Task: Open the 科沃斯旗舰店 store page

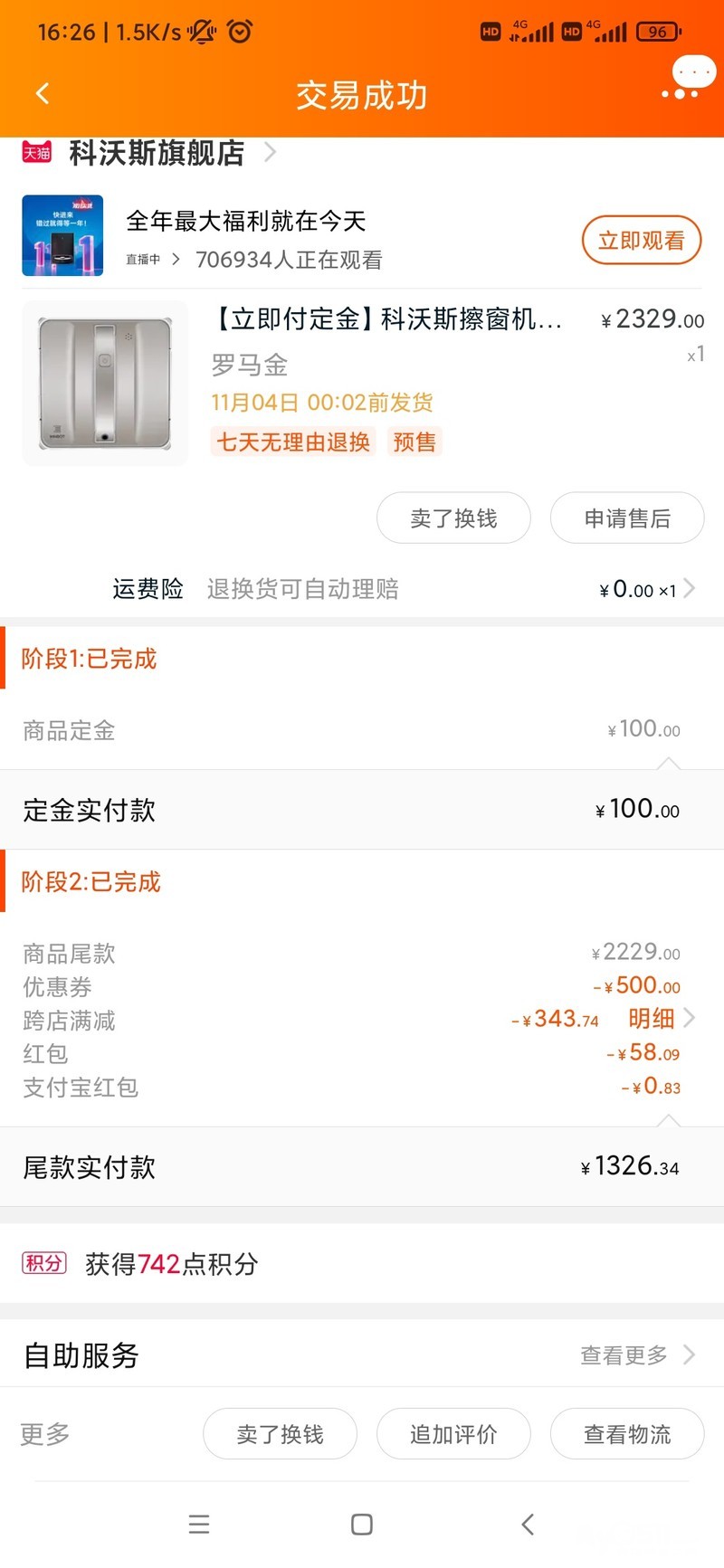Action: tap(157, 153)
